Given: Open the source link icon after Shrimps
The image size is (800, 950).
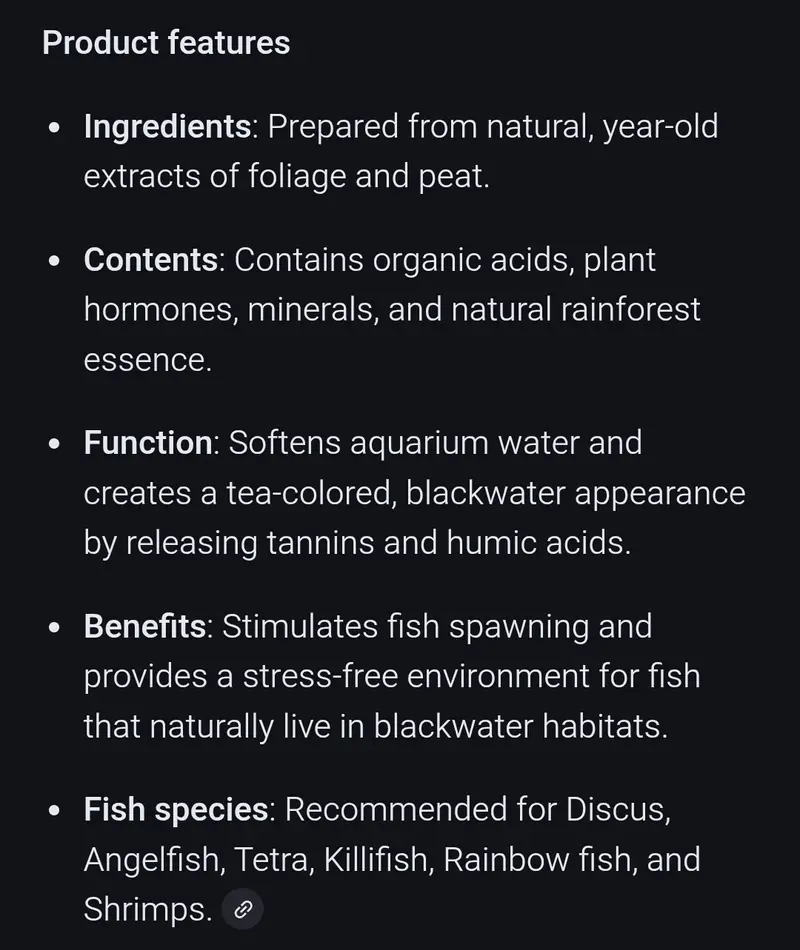Looking at the screenshot, I should (x=243, y=910).
